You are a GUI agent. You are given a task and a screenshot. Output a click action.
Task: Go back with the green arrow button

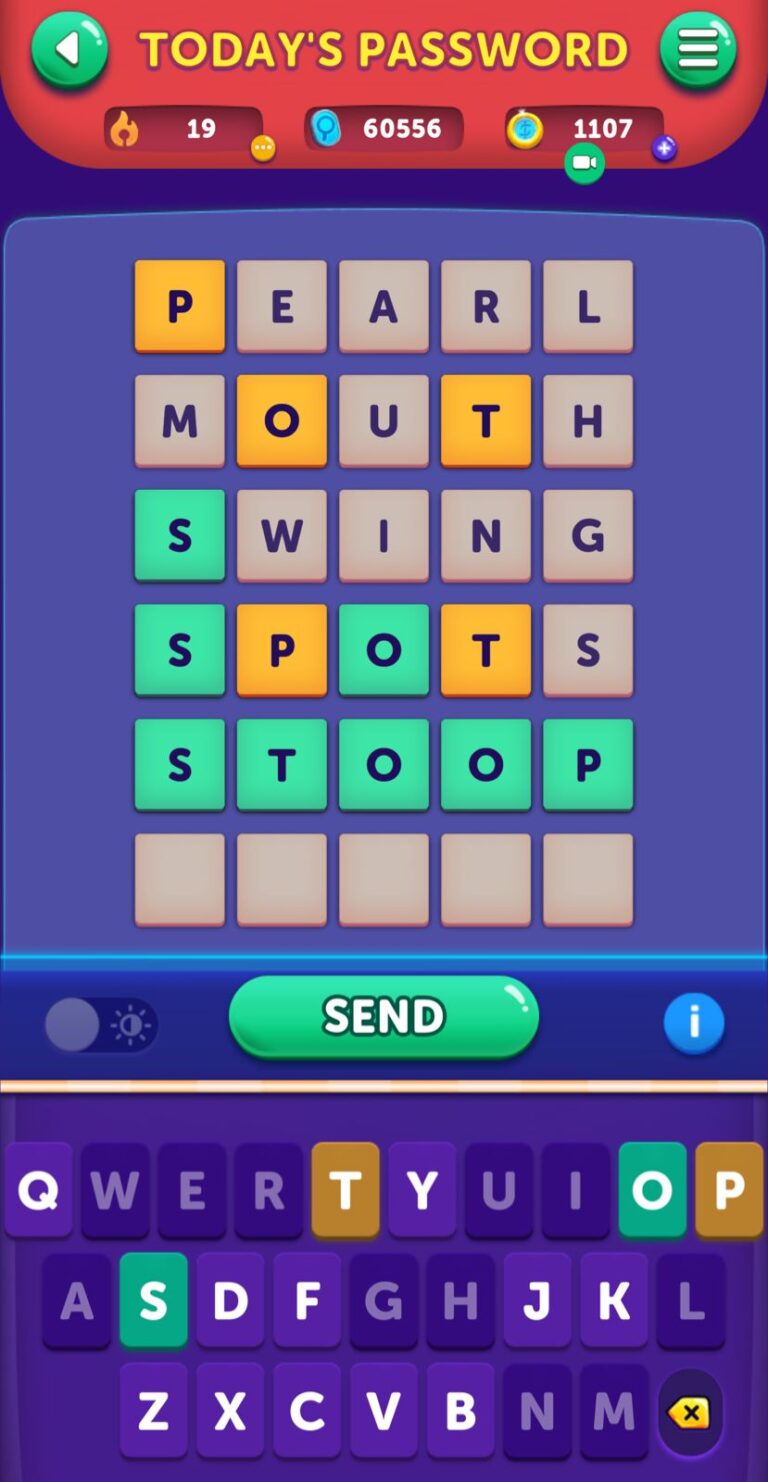(x=69, y=49)
